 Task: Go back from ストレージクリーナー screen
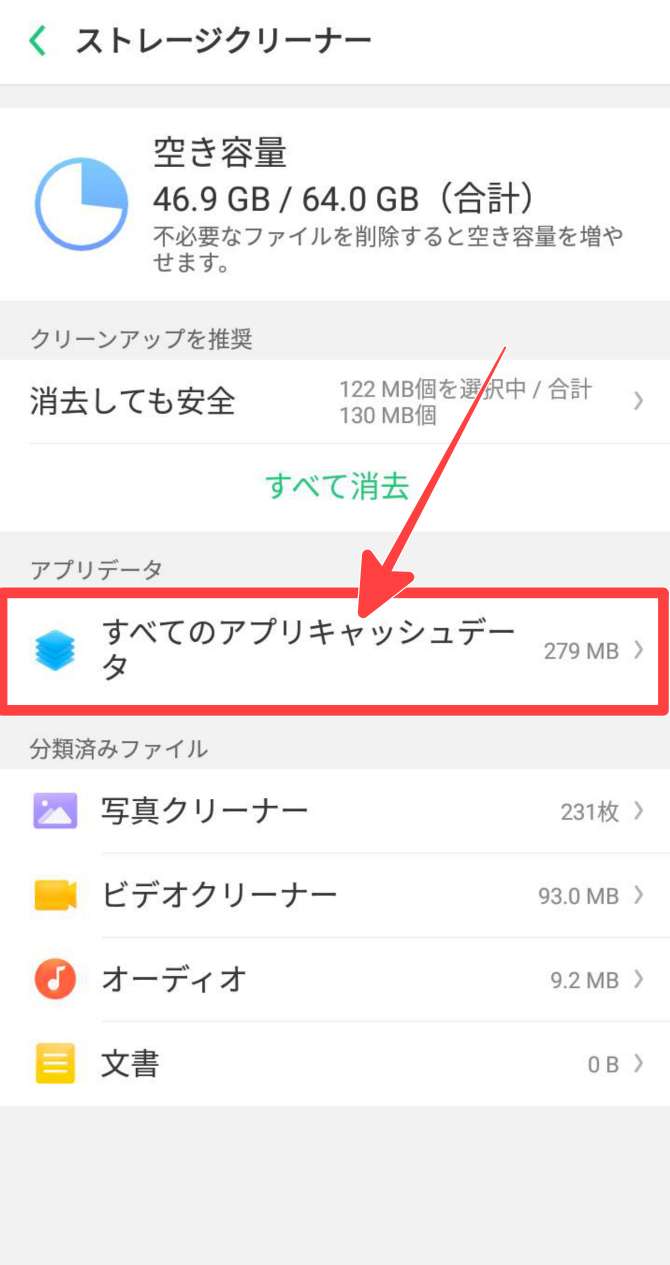(38, 41)
